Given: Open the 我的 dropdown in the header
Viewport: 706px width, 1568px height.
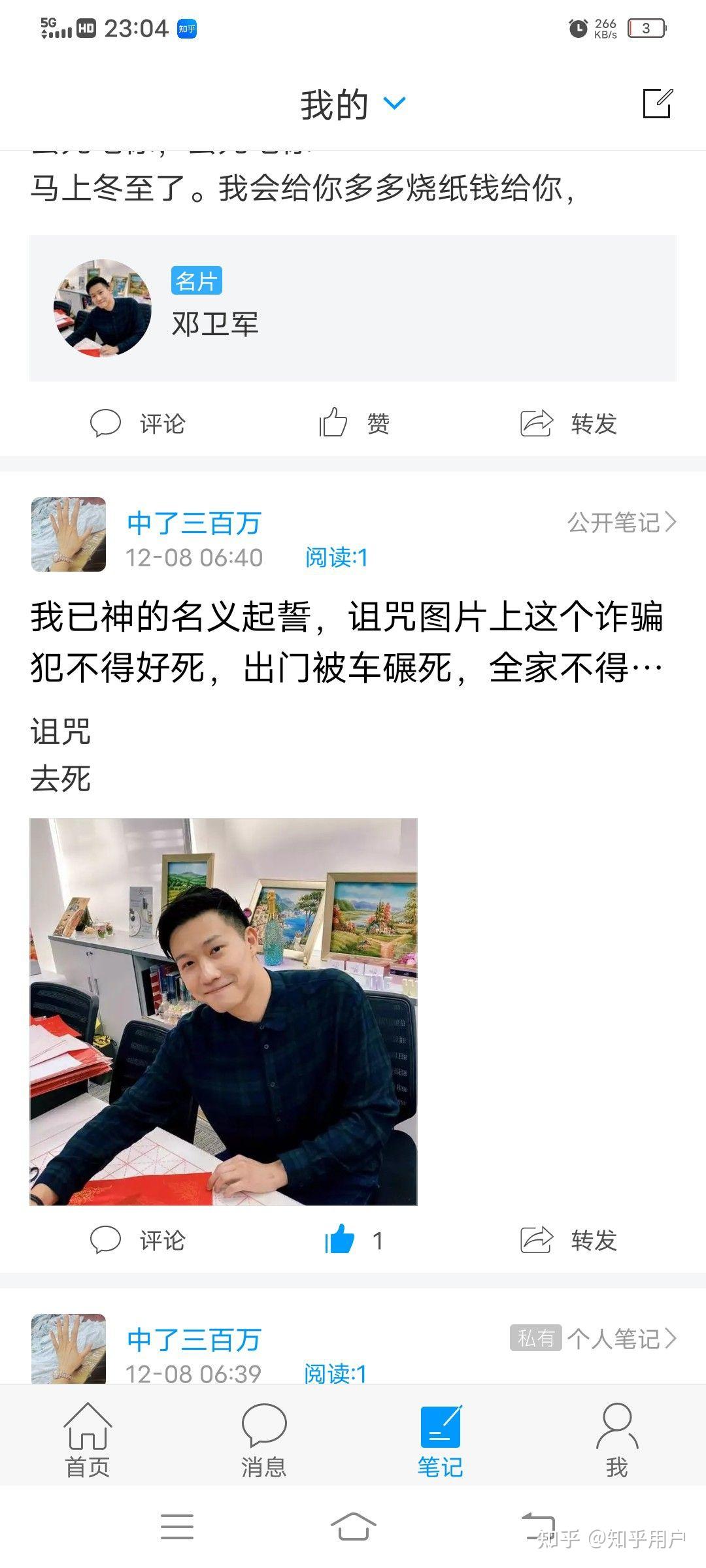Looking at the screenshot, I should pos(354,105).
